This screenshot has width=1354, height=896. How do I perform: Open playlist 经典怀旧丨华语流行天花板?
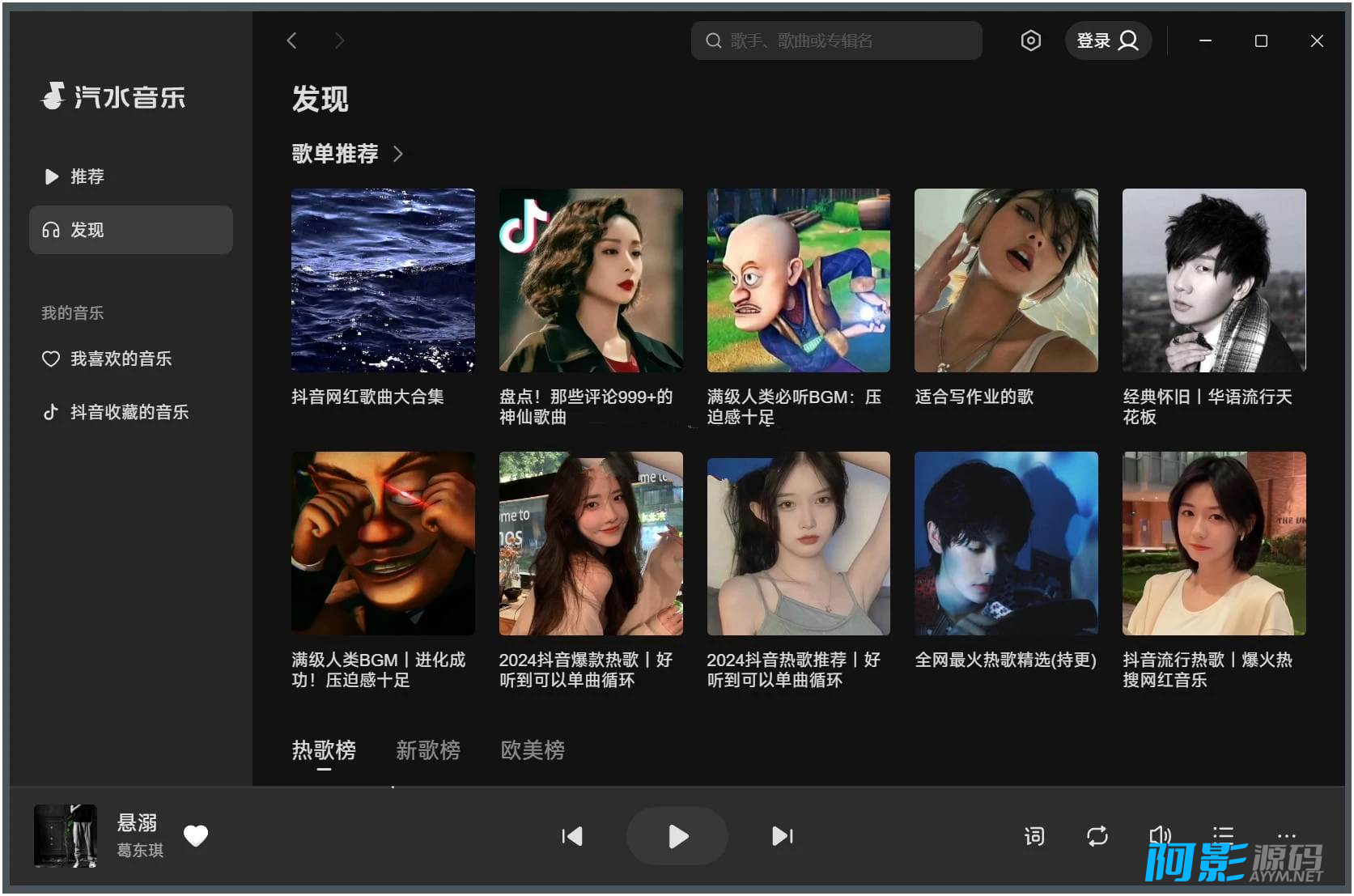tap(1213, 280)
